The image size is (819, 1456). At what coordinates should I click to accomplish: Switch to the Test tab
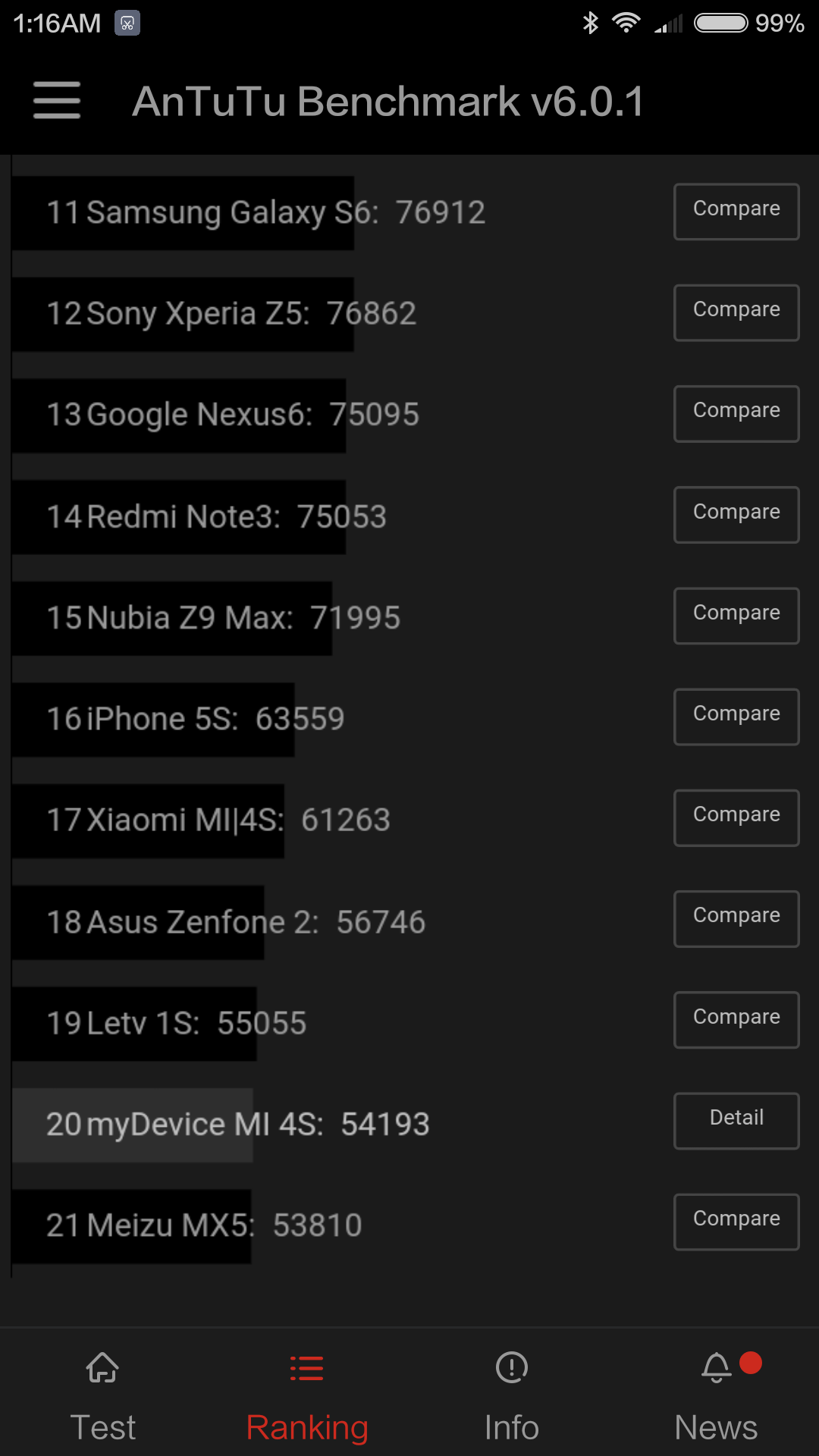(102, 1397)
